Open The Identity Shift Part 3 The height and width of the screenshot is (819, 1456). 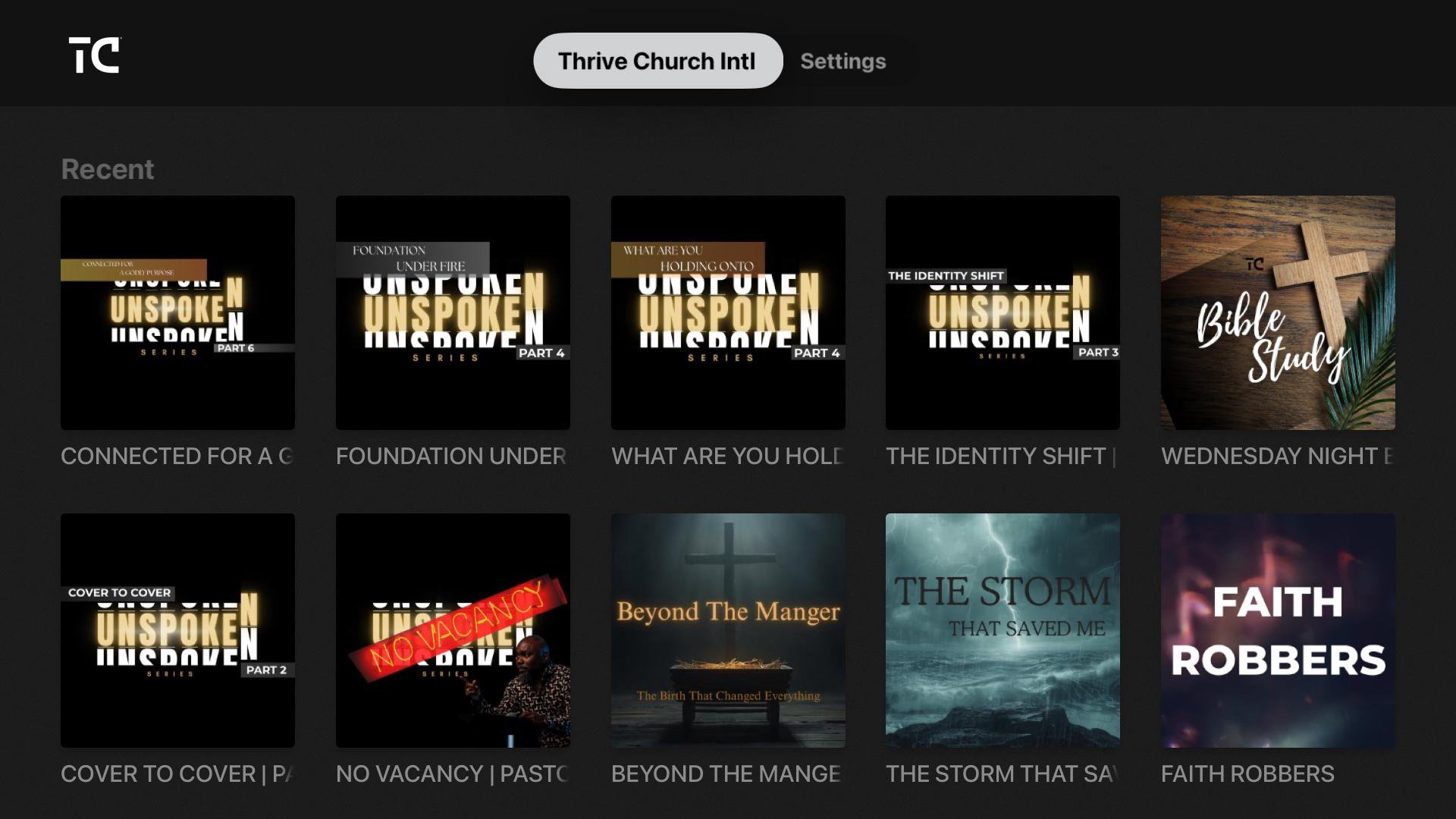tap(1003, 312)
